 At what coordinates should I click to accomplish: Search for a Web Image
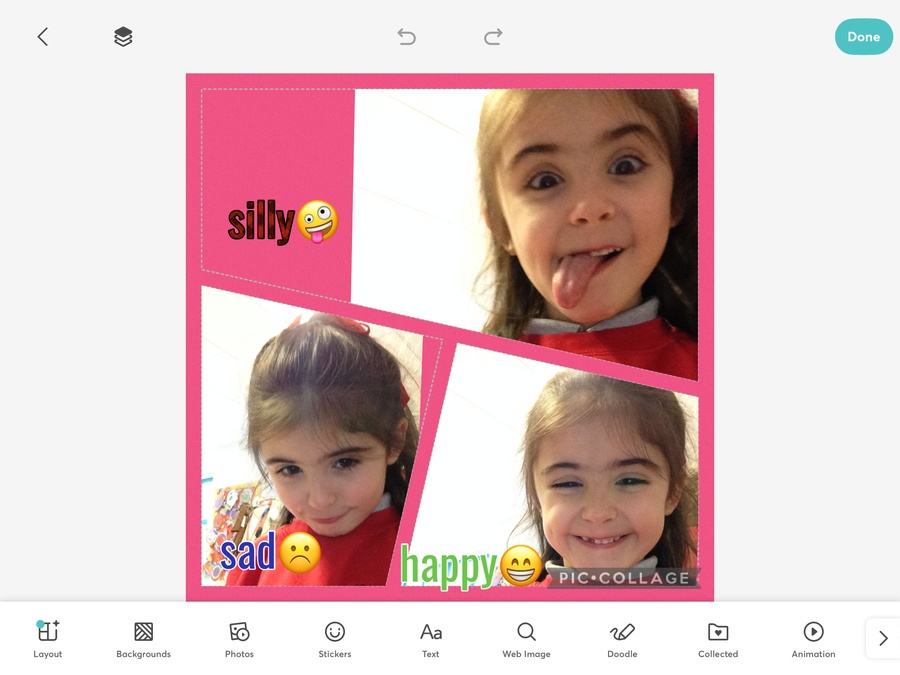click(x=526, y=639)
